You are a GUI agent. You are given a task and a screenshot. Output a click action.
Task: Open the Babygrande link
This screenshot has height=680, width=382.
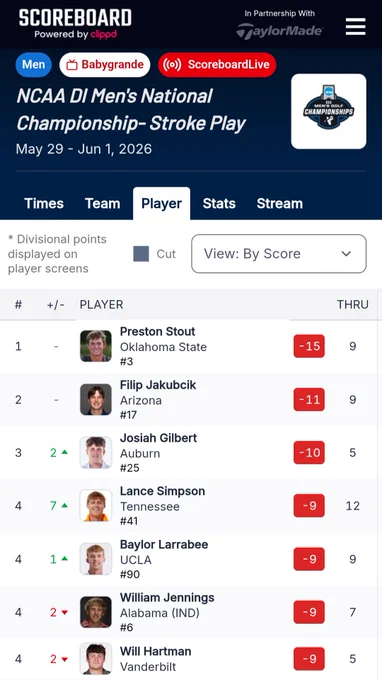[x=105, y=65]
